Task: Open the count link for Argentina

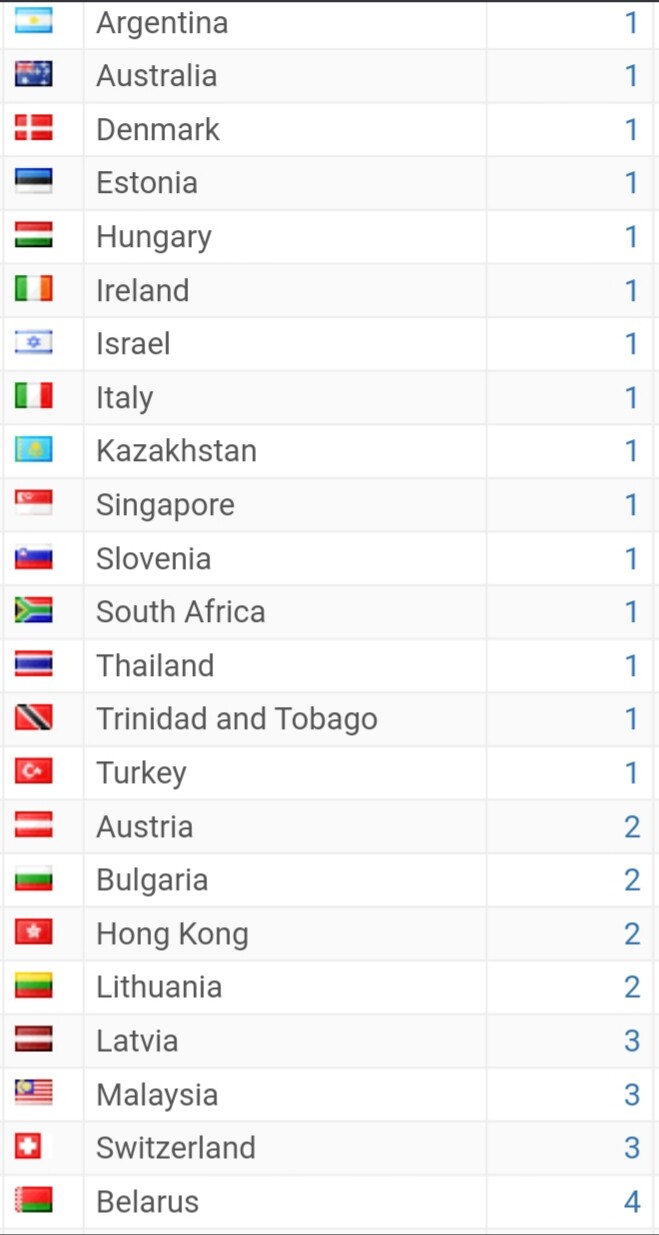Action: pos(631,22)
